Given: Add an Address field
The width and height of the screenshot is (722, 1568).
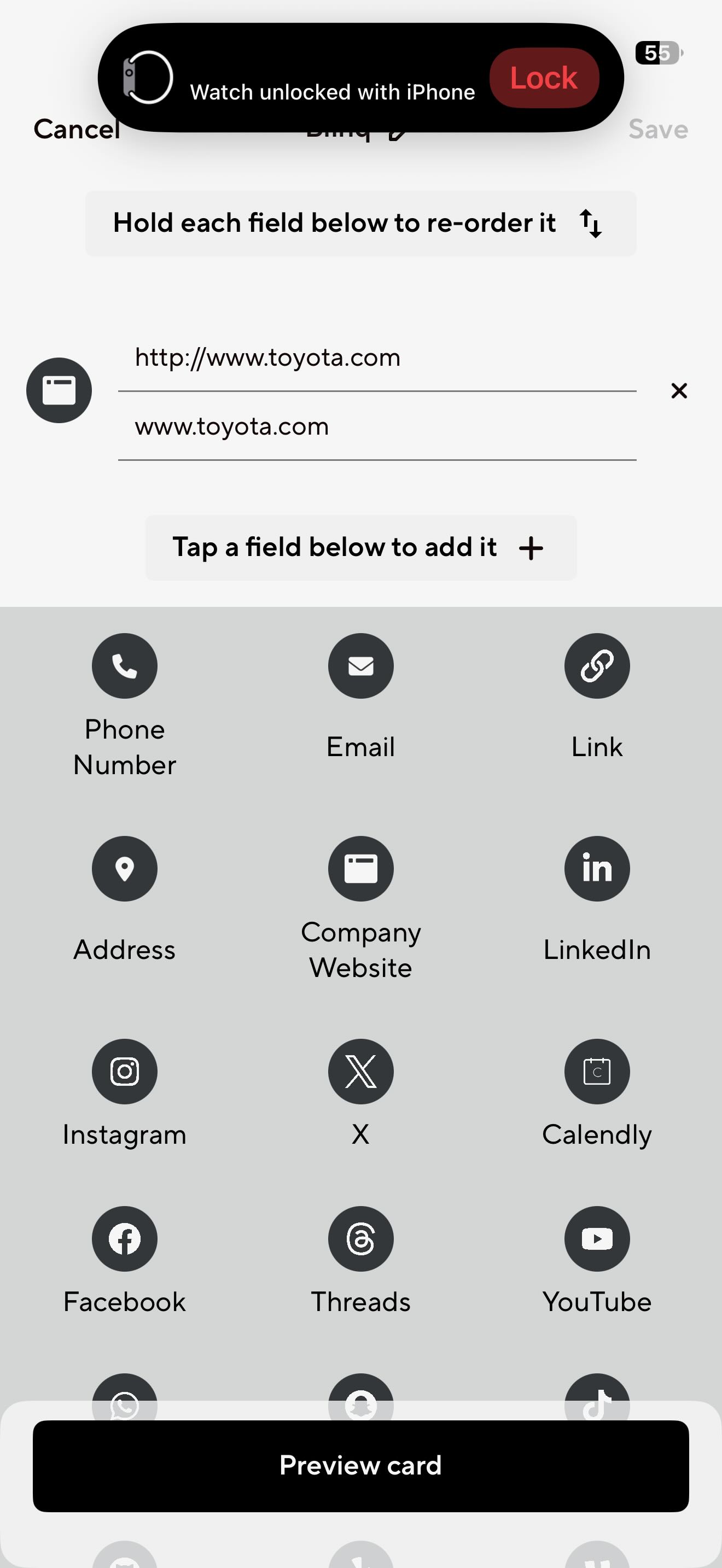Looking at the screenshot, I should (x=125, y=869).
